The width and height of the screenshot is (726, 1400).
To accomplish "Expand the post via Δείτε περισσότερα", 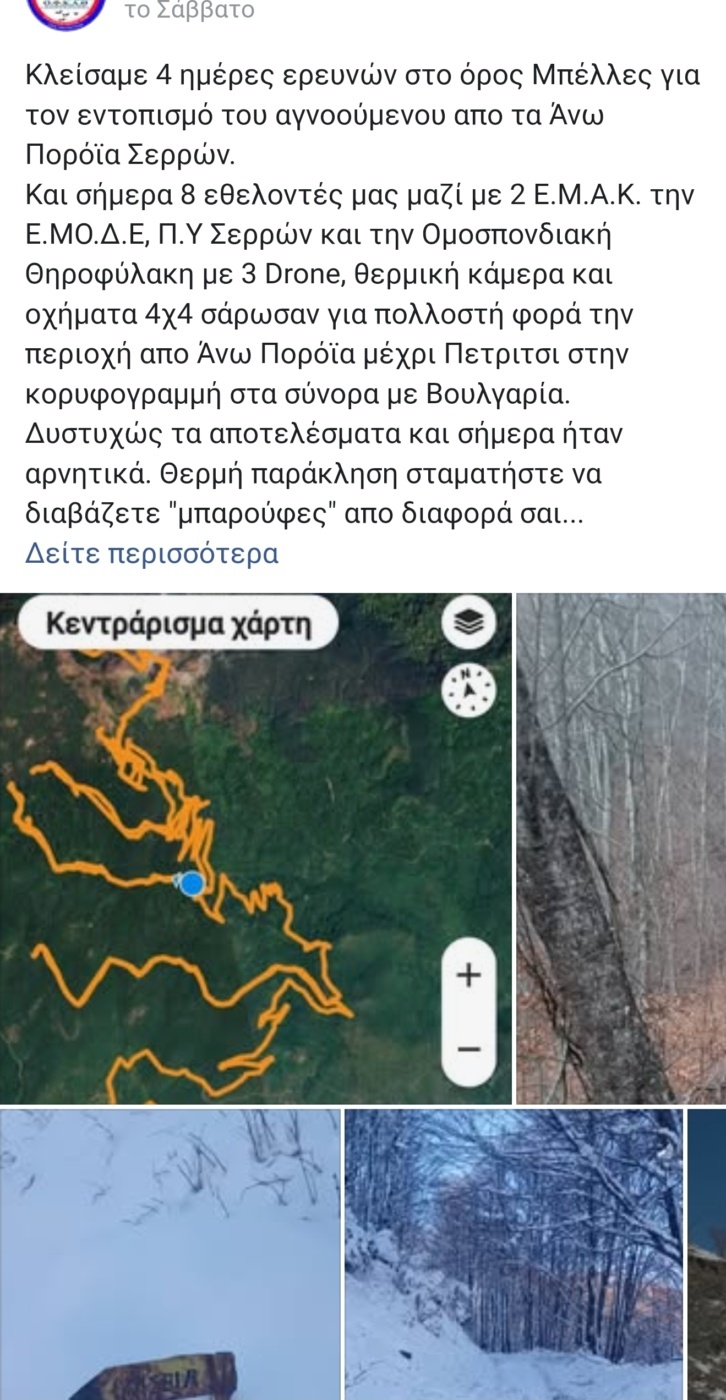I will pyautogui.click(x=151, y=553).
